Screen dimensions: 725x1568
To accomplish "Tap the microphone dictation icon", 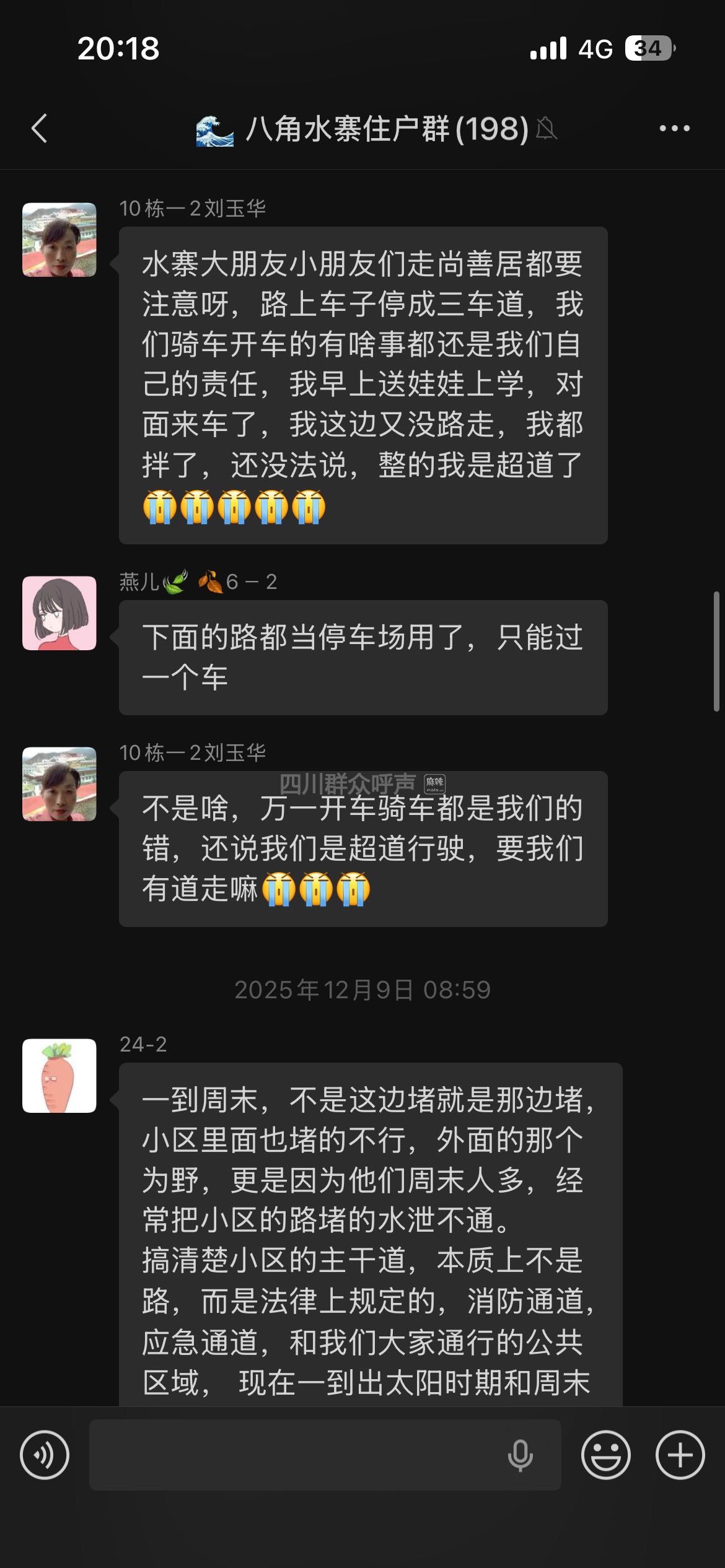I will coord(520,1455).
